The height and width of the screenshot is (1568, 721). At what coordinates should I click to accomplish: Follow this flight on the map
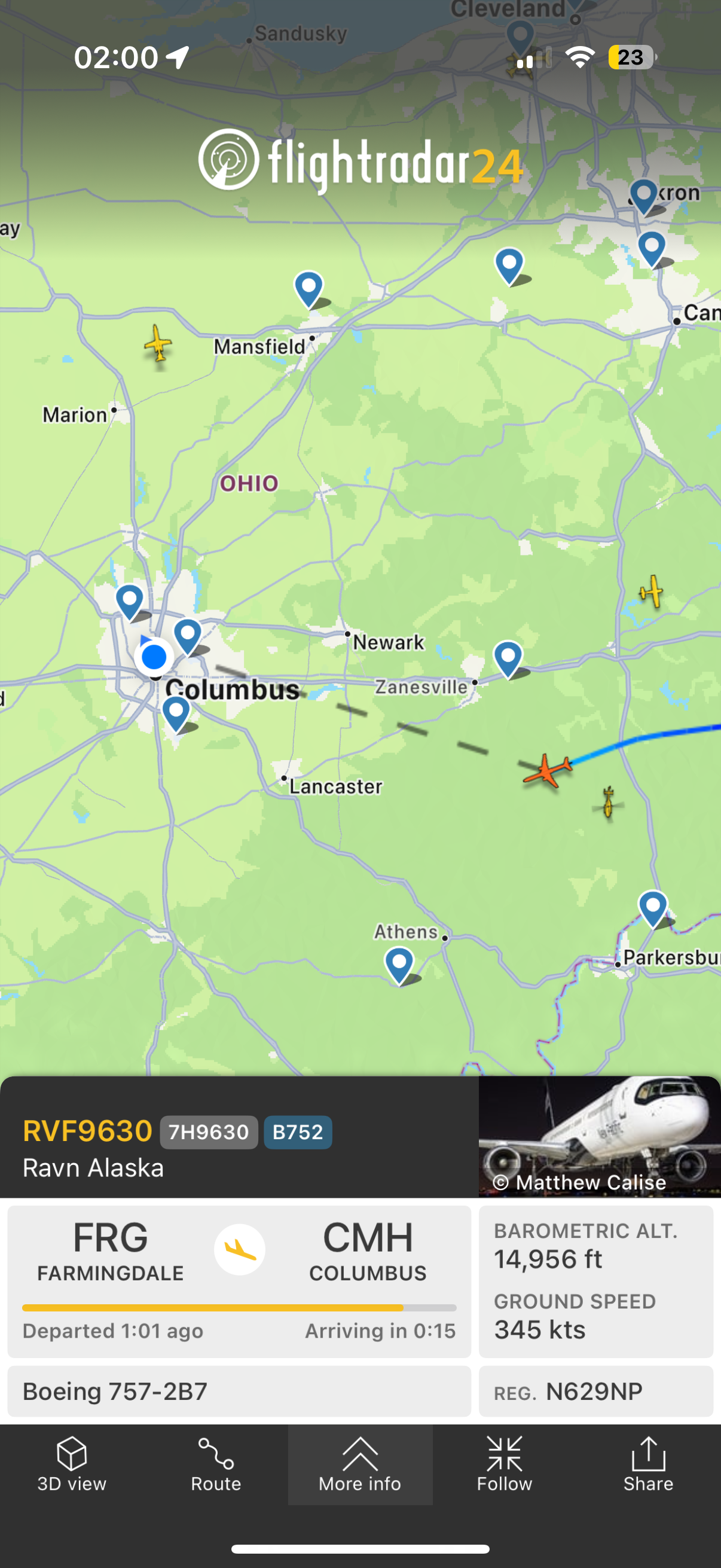[505, 1464]
